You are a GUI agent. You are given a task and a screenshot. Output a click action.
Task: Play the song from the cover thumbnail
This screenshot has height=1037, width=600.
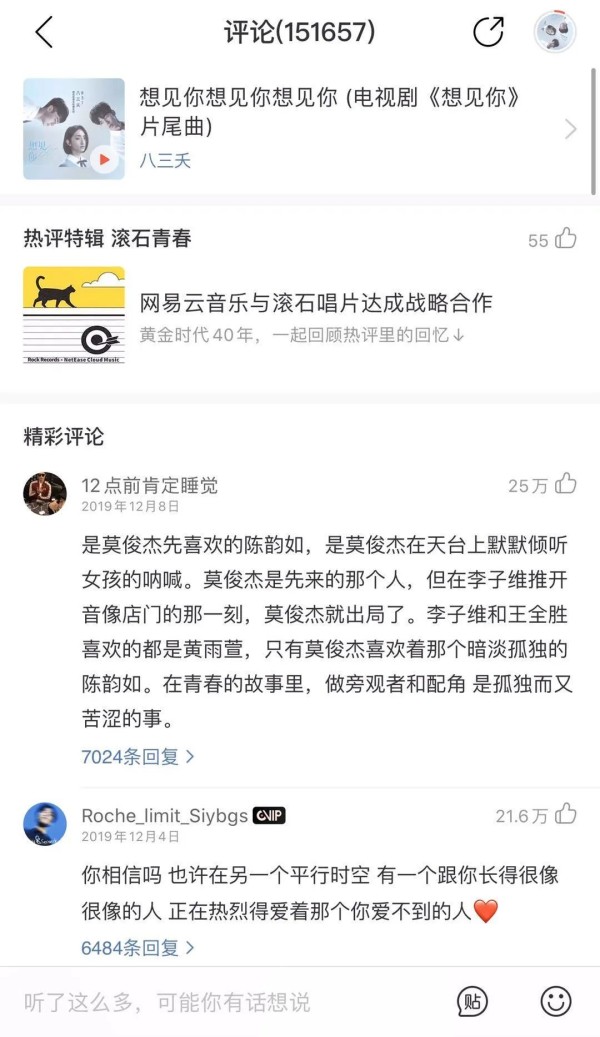click(104, 159)
